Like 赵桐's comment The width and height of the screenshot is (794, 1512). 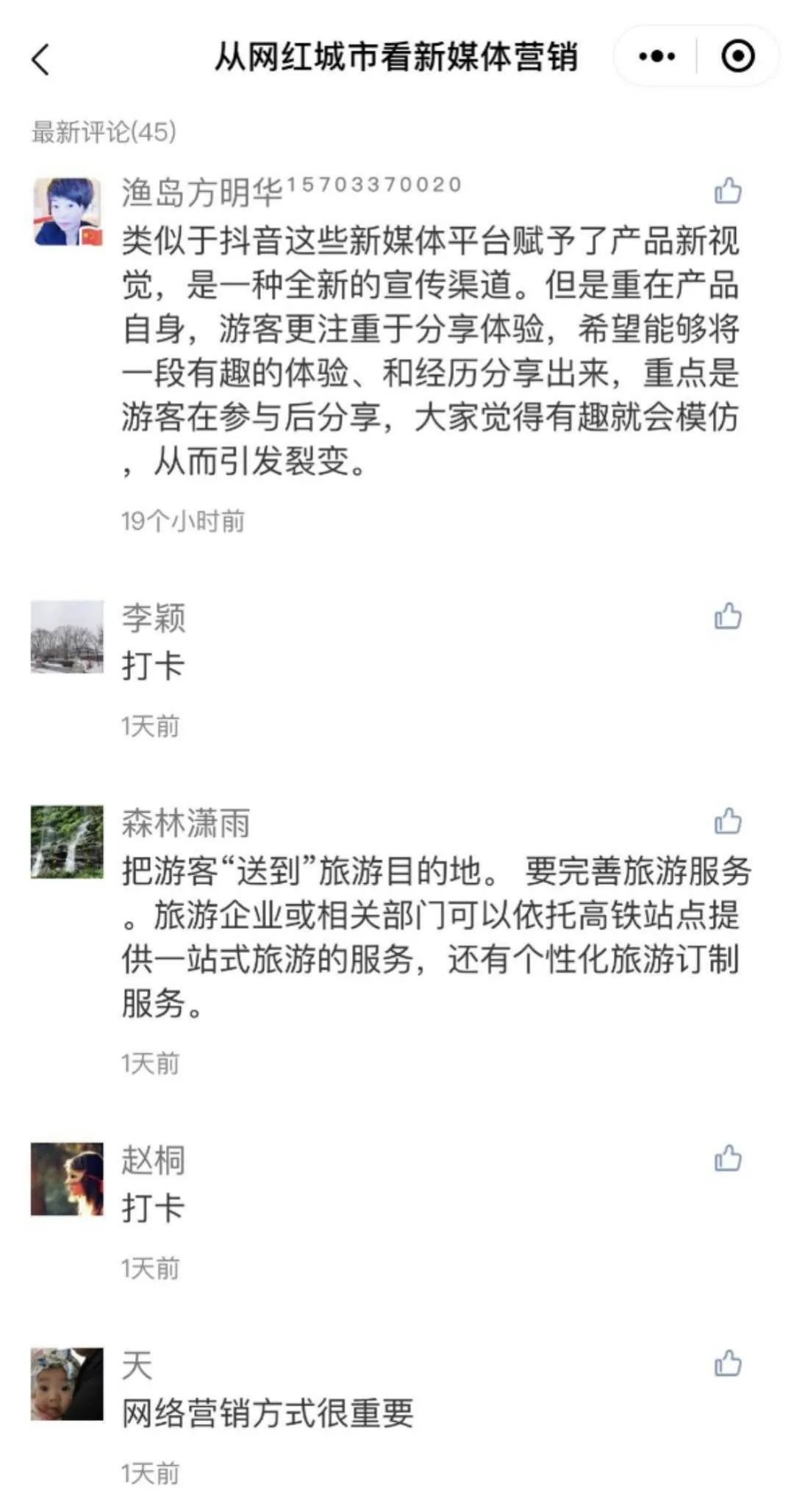point(728,1158)
